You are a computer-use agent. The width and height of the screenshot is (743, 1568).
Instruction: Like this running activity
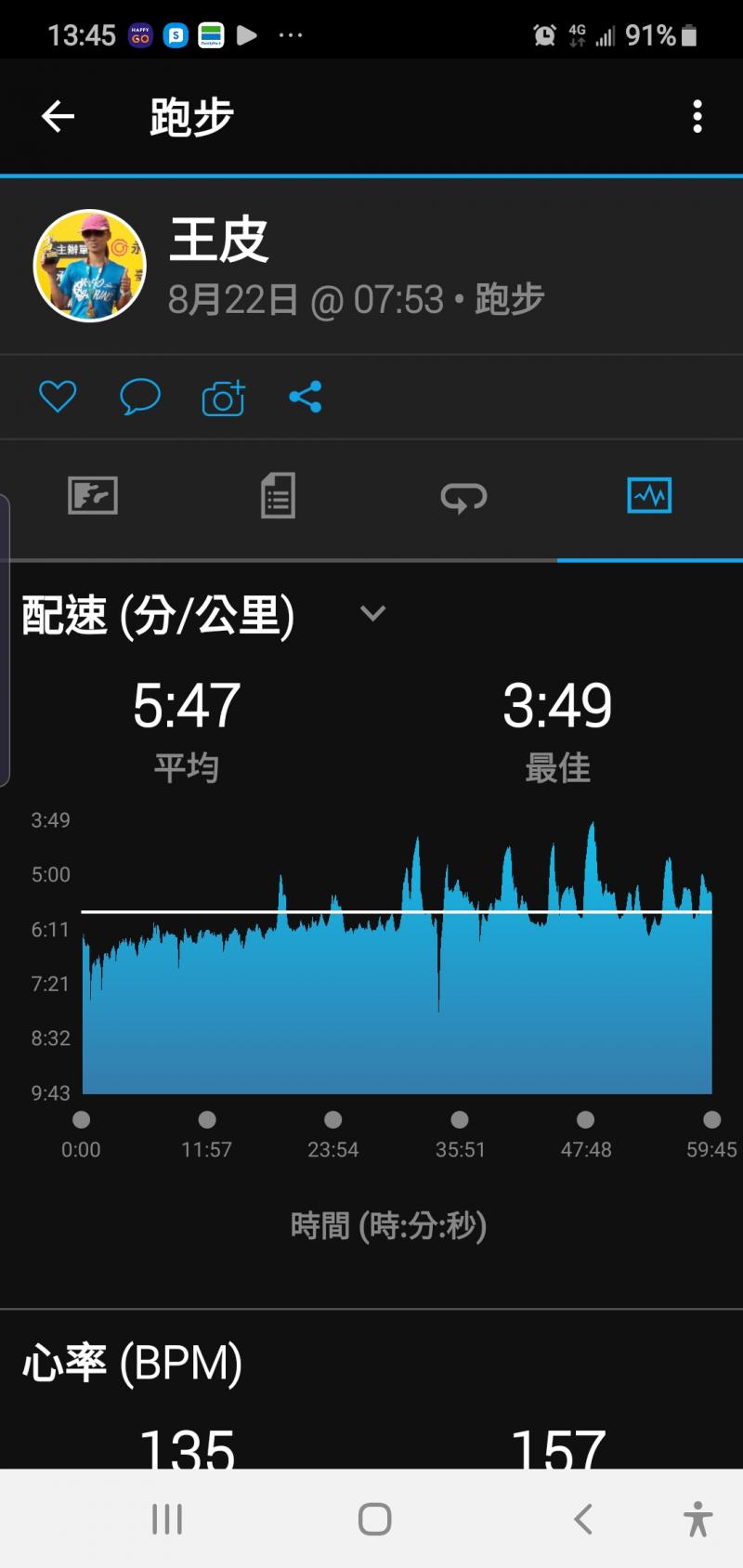coord(58,398)
